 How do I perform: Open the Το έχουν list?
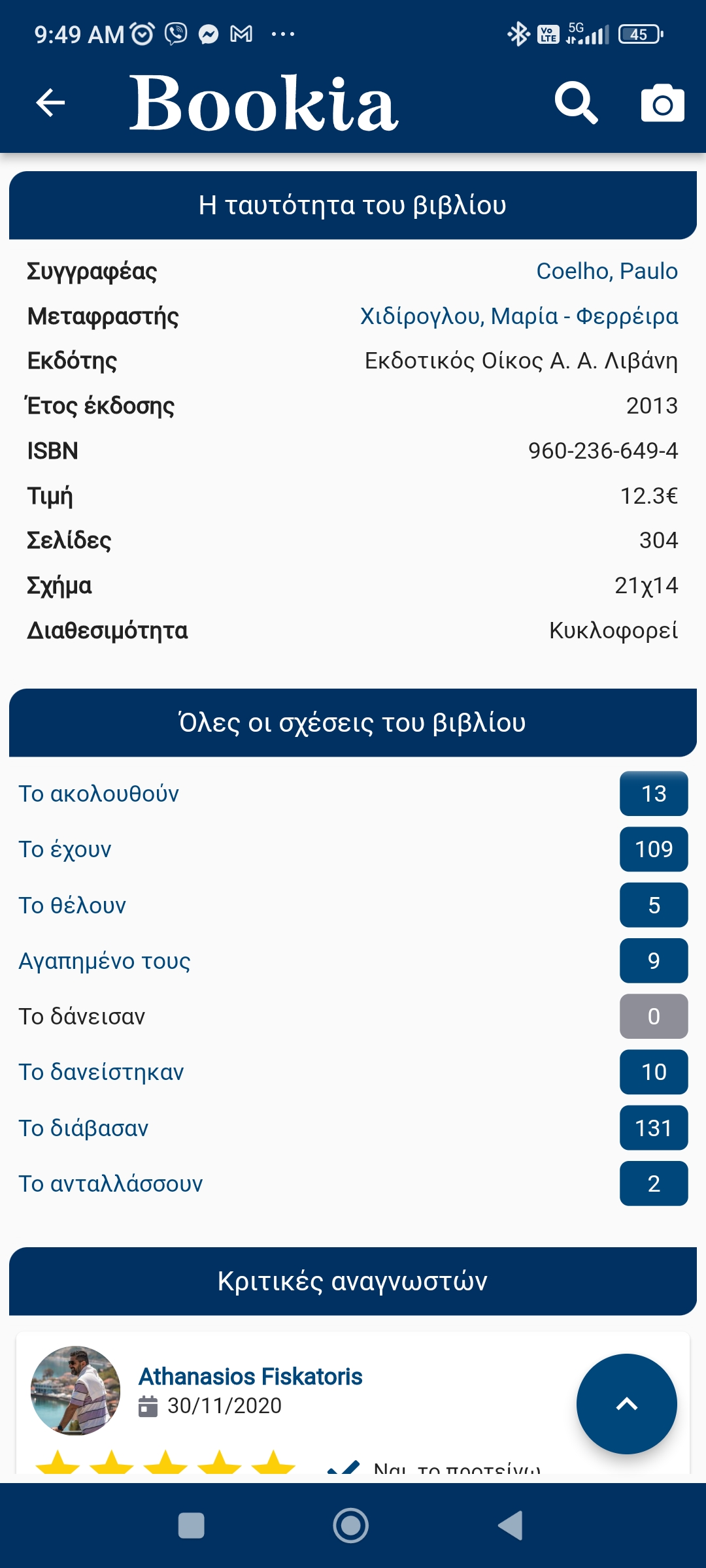(65, 849)
